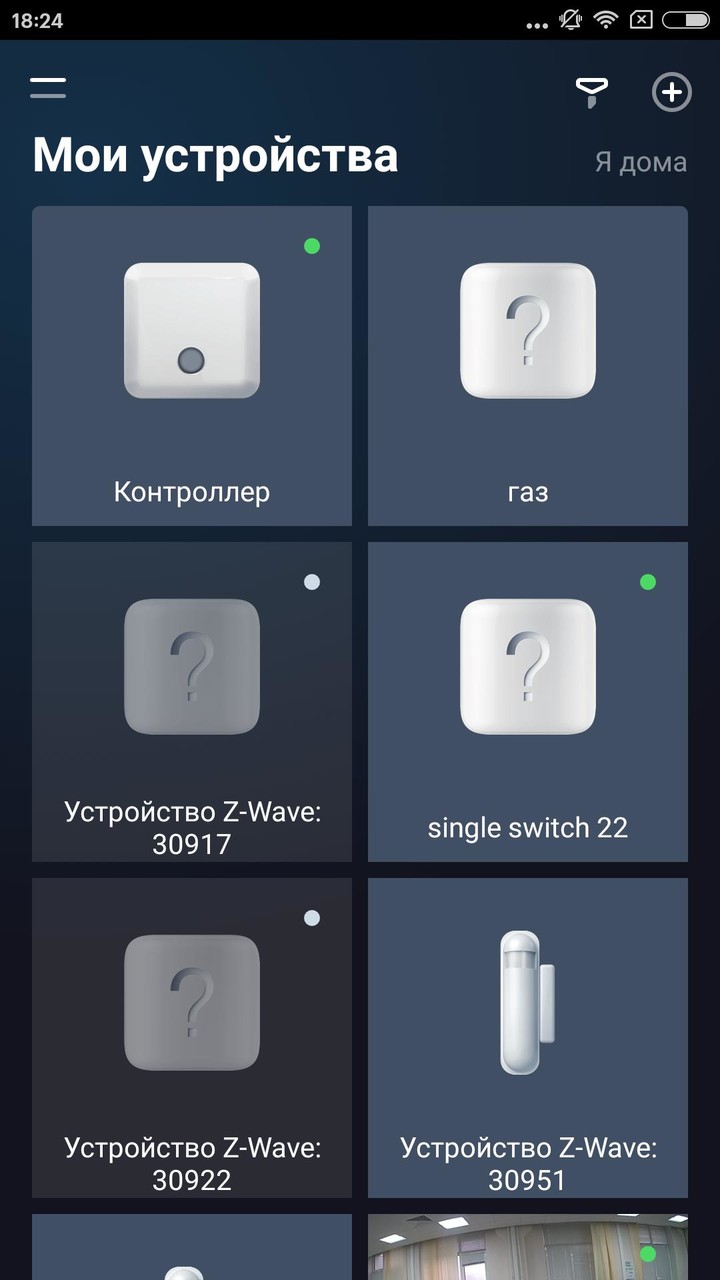
Task: Select the question mark icon on device 30917
Action: (191, 665)
